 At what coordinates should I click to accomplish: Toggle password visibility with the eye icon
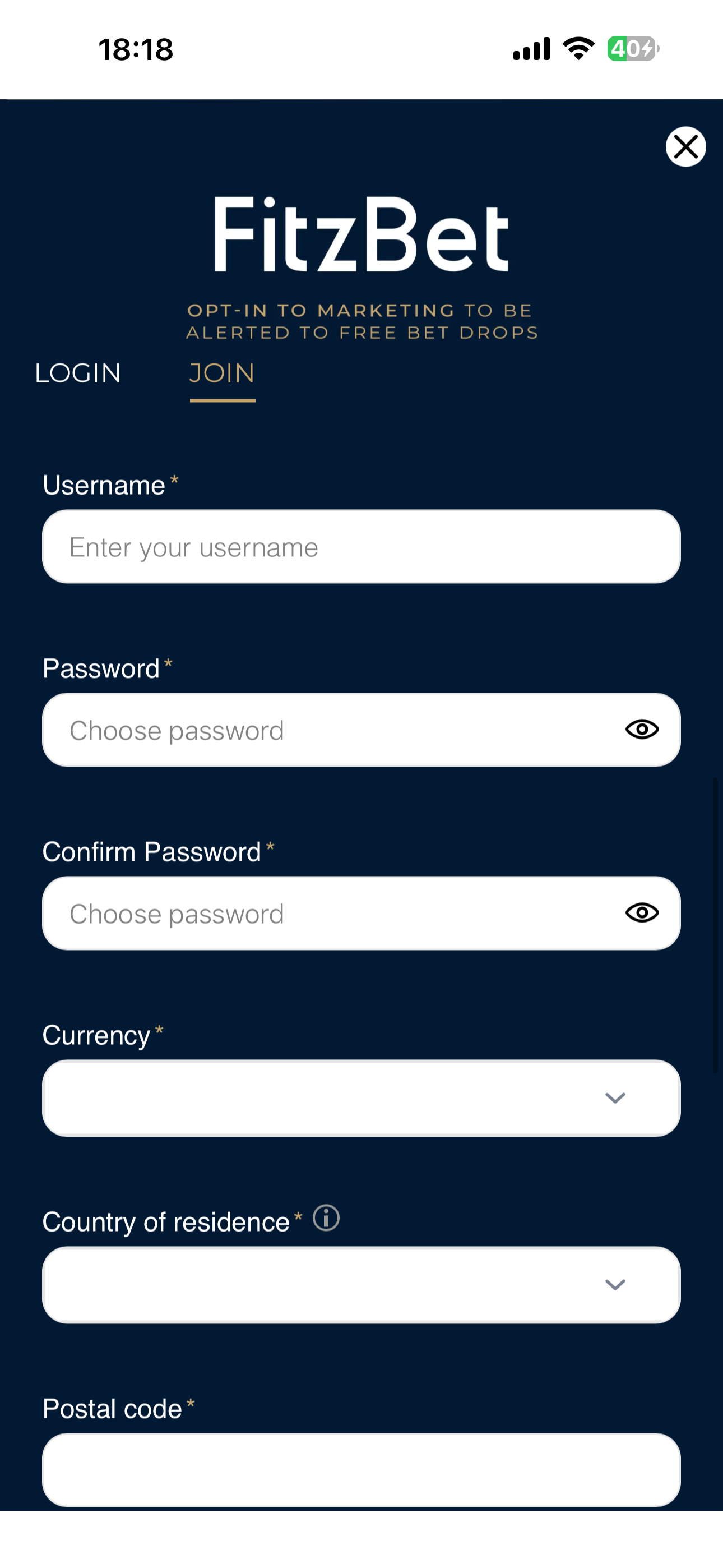point(641,729)
